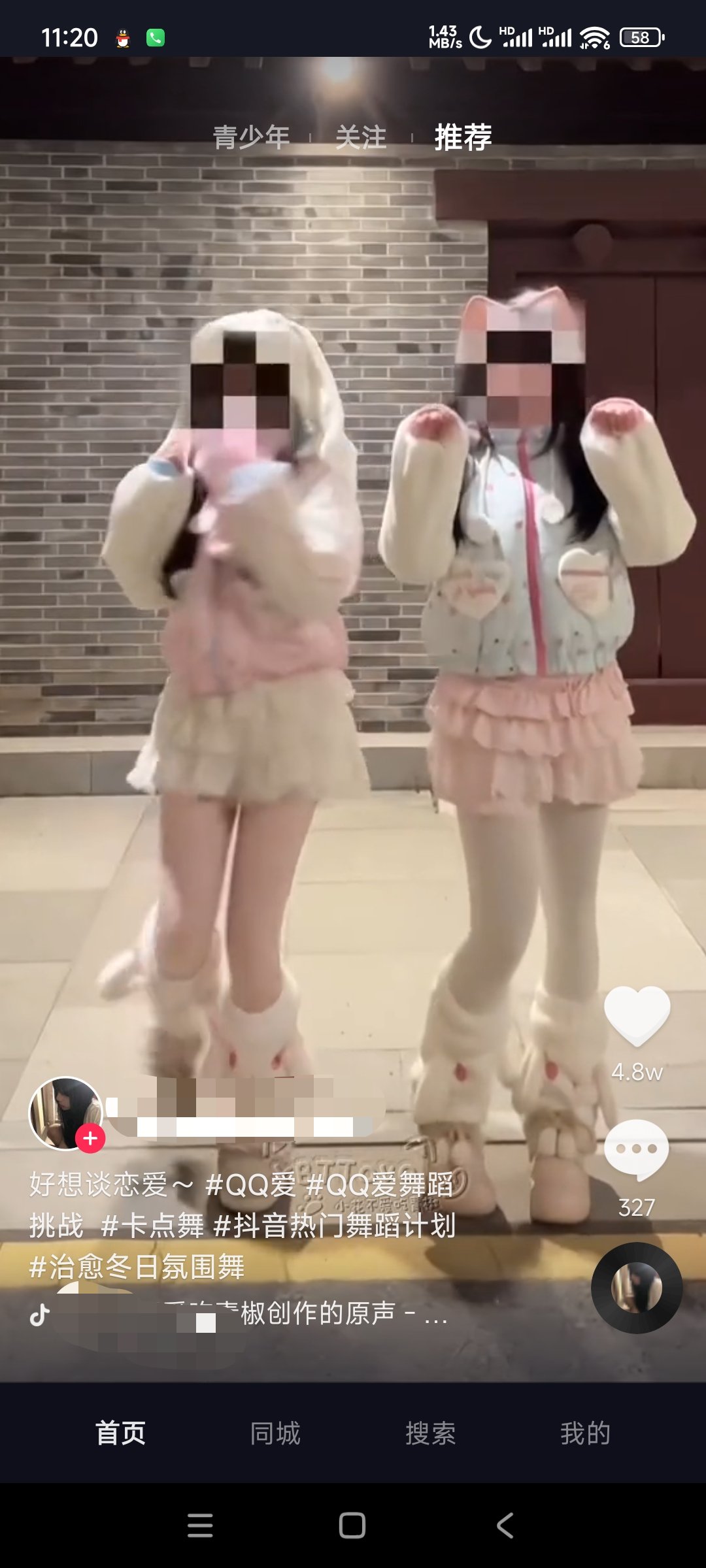Screen dimensions: 706x1568
Task: Open recent apps from the navigation bar
Action: click(200, 1526)
